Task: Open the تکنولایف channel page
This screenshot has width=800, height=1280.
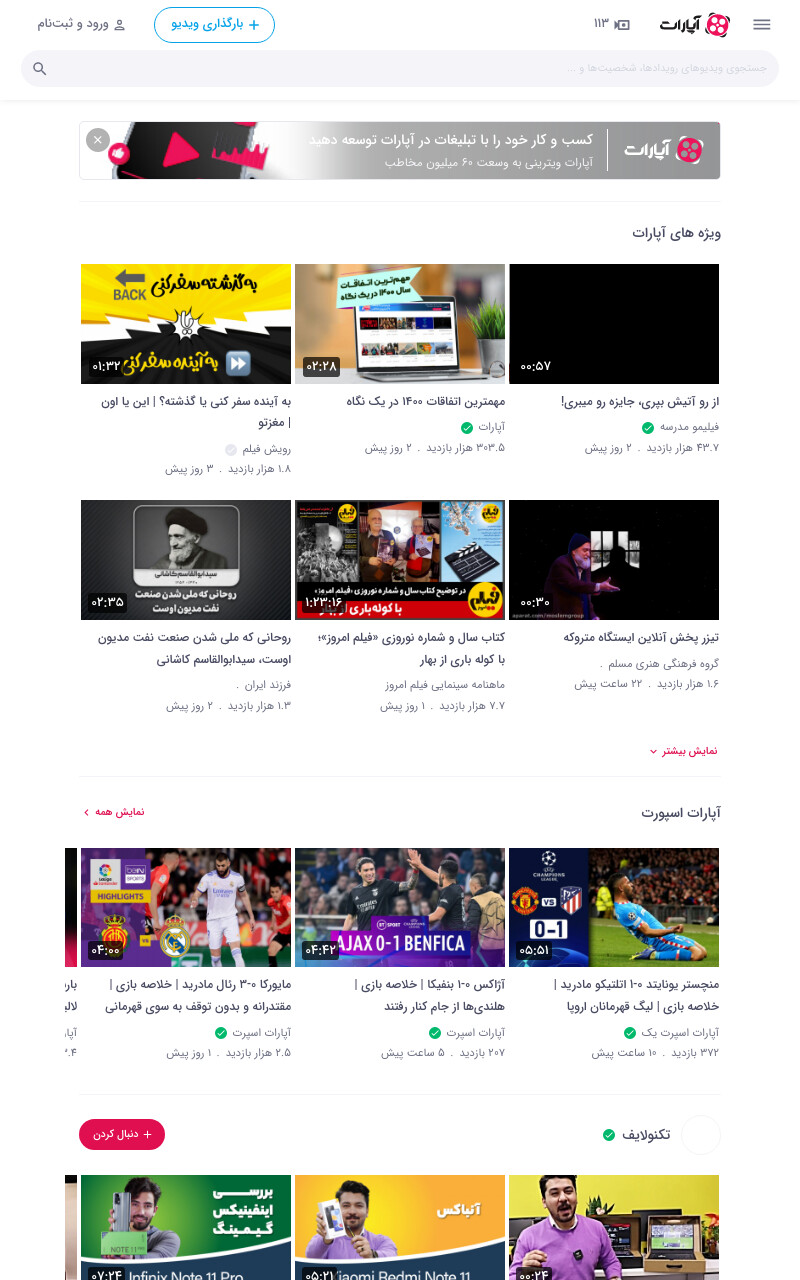Action: (x=646, y=1135)
